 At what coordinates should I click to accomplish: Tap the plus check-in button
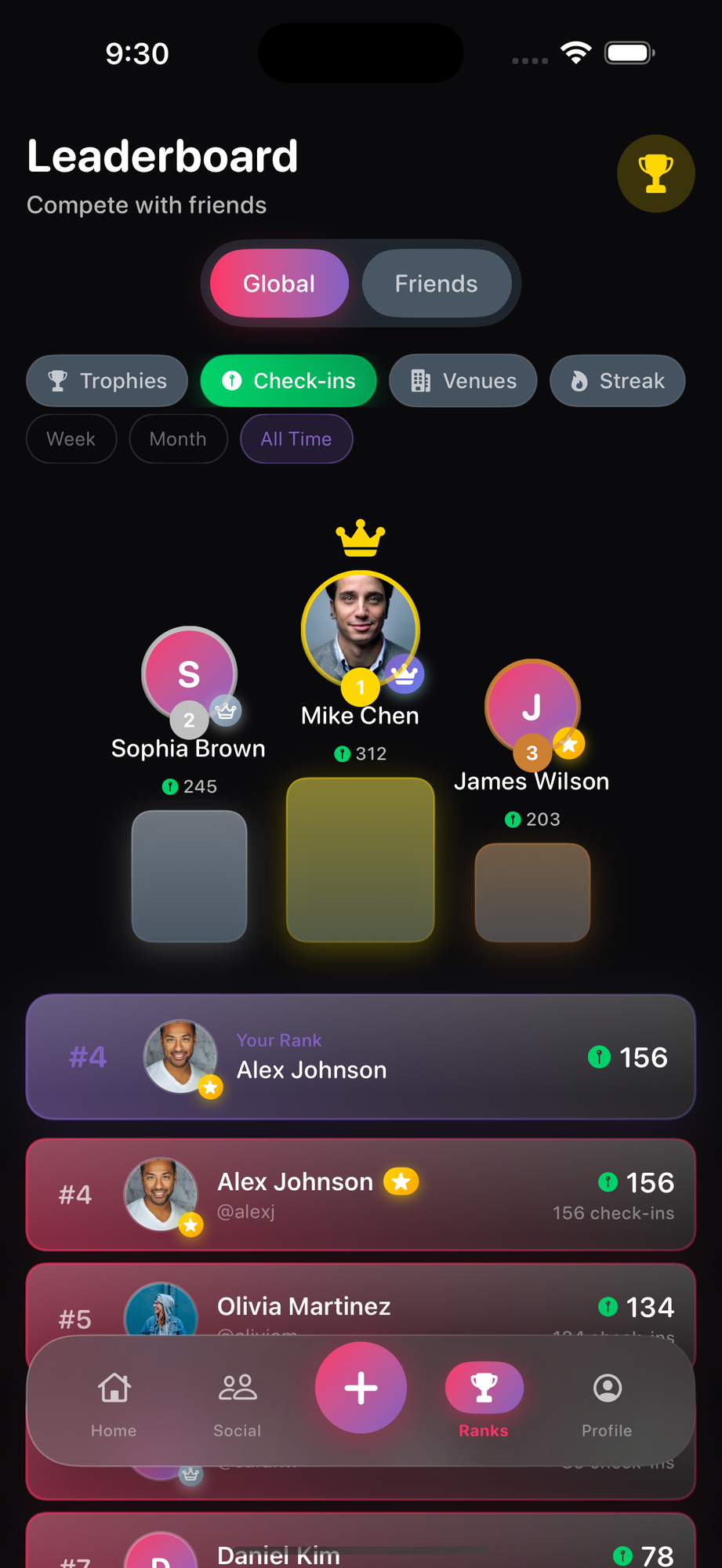(x=361, y=1388)
